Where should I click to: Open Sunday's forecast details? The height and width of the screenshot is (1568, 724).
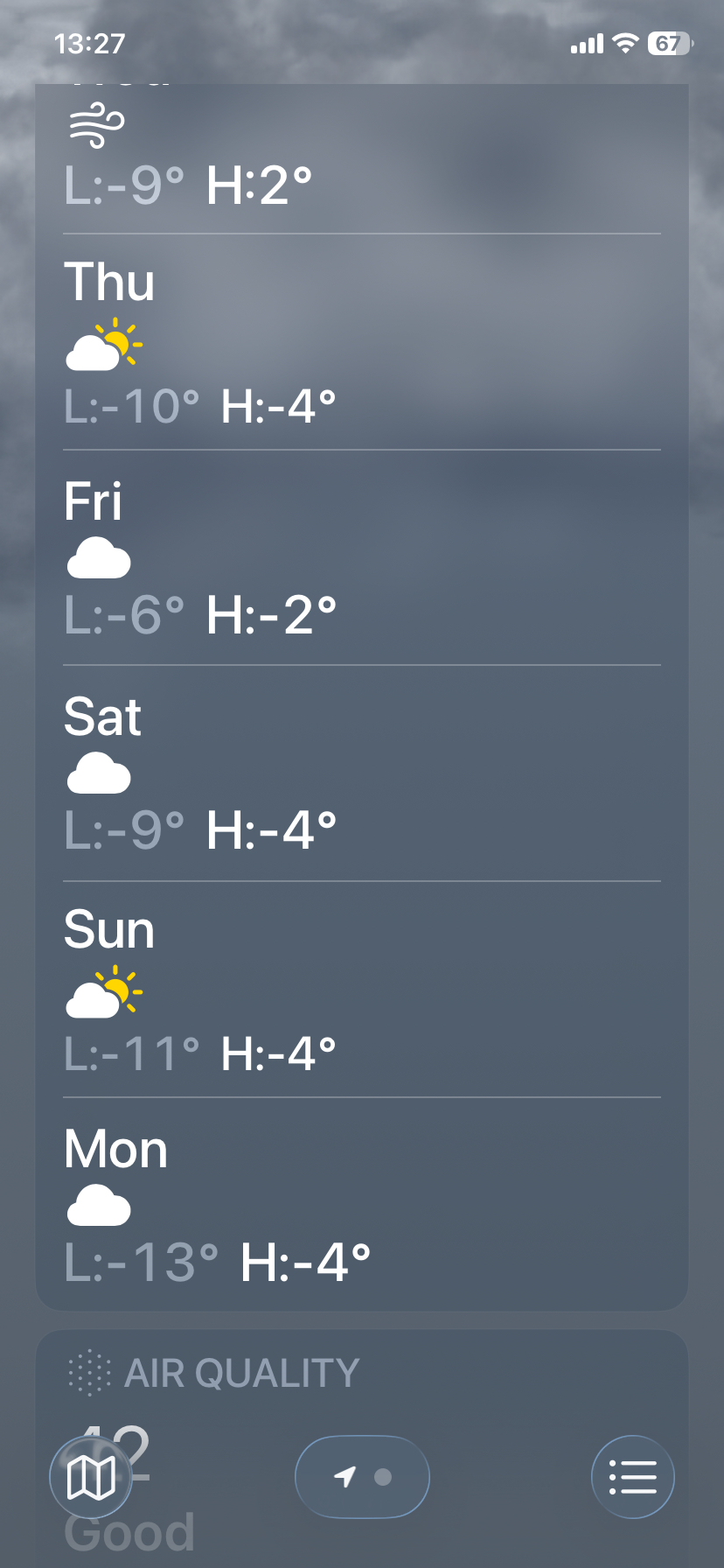[362, 990]
